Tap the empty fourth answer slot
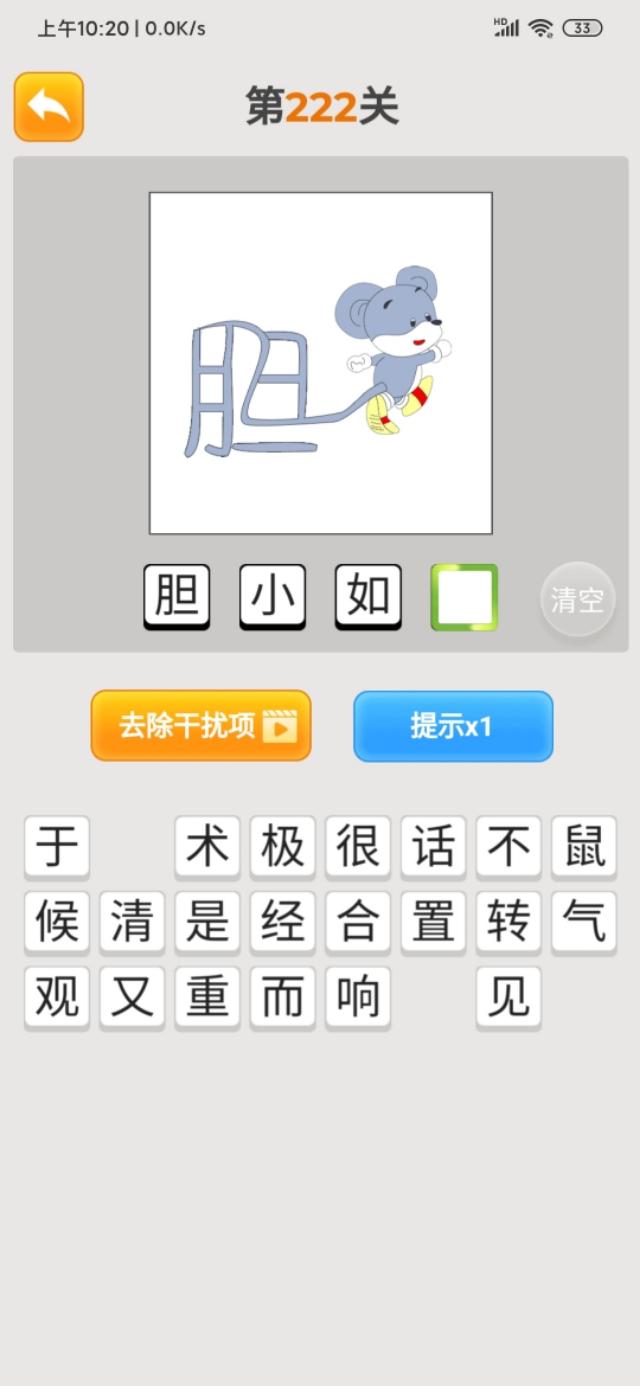The width and height of the screenshot is (640, 1386). (464, 597)
